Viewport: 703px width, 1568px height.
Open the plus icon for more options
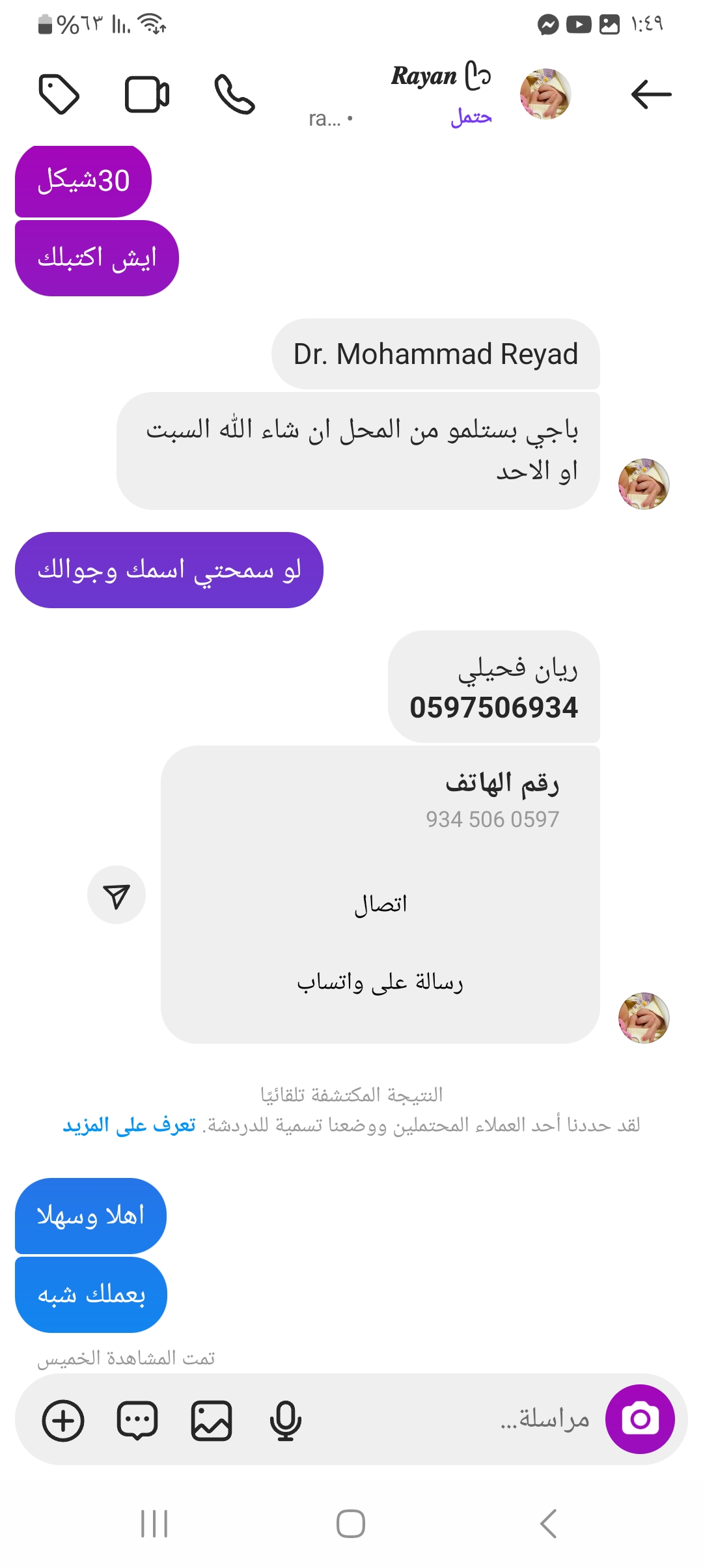[63, 1420]
